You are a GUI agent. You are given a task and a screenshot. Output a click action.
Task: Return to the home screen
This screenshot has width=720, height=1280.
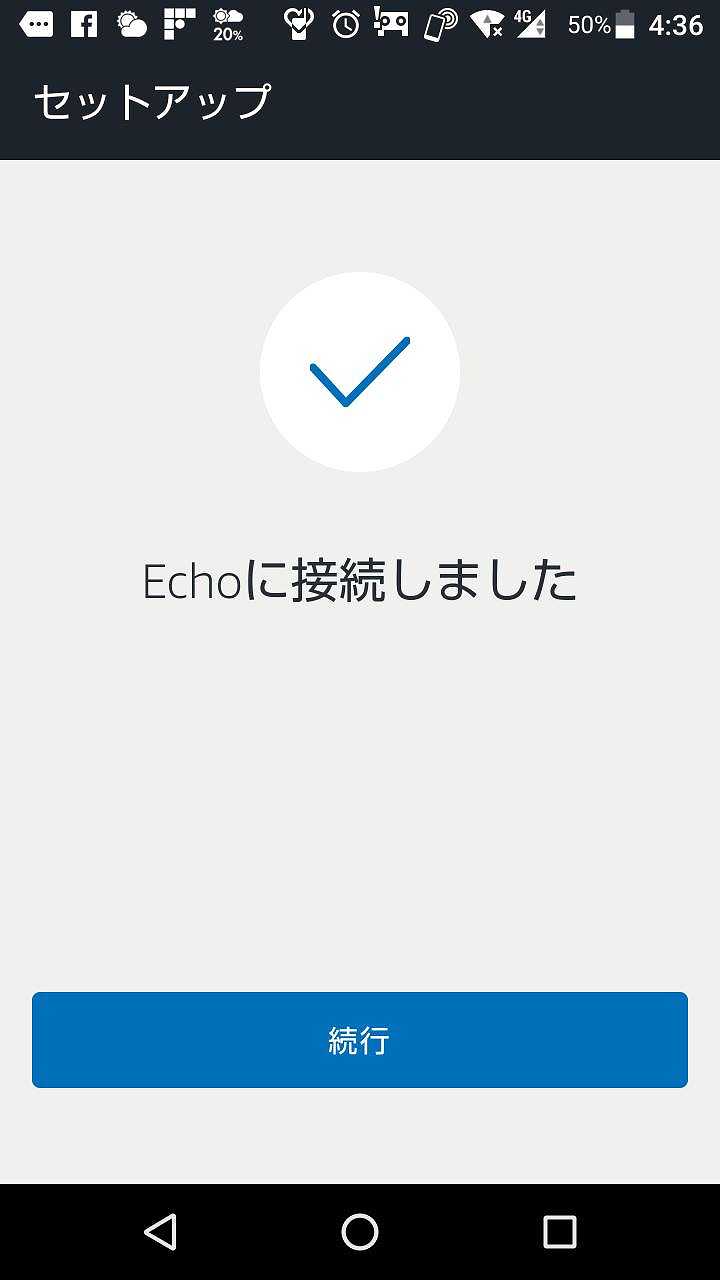pos(360,1232)
